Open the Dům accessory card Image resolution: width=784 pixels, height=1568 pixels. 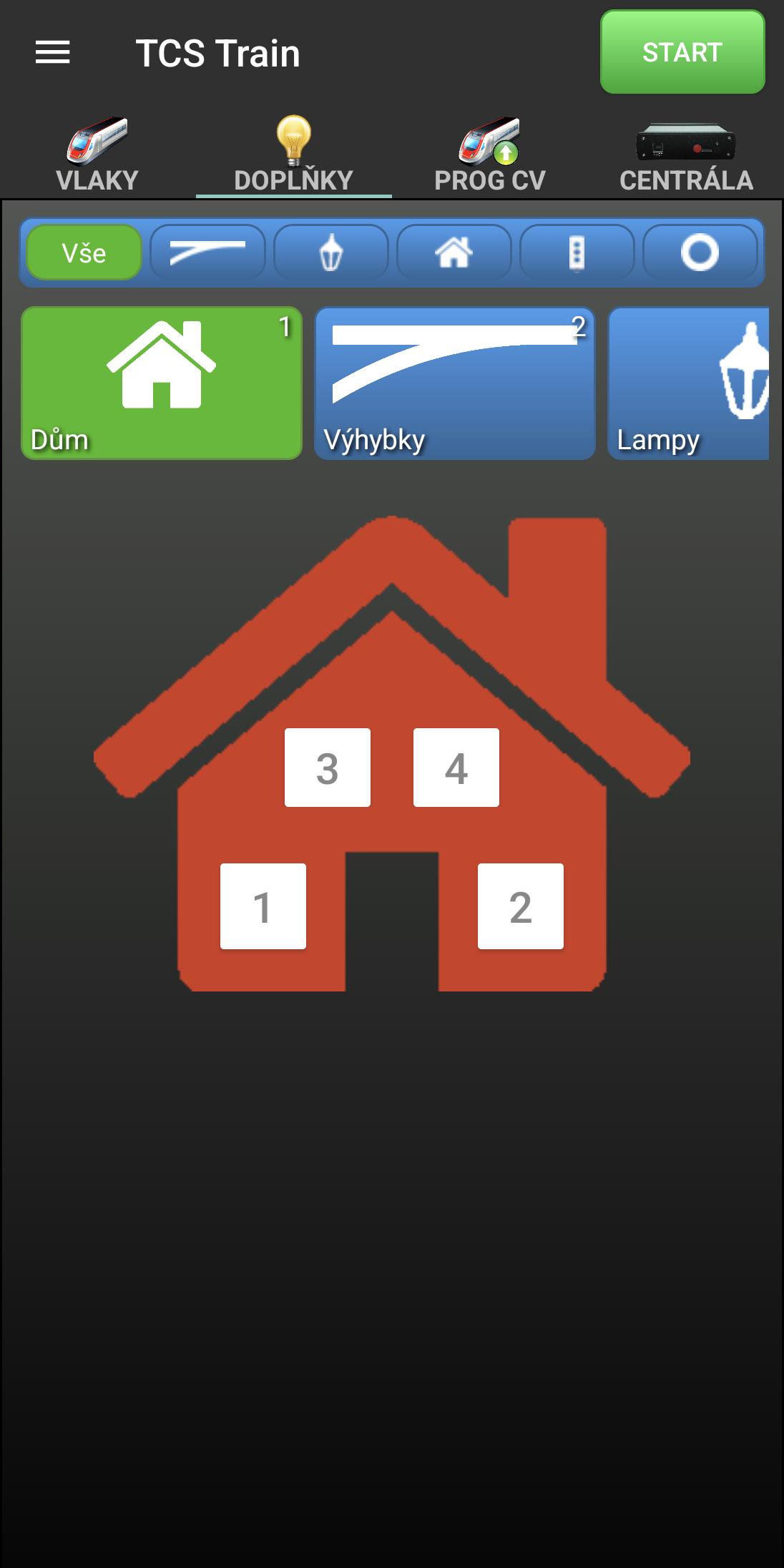tap(162, 383)
